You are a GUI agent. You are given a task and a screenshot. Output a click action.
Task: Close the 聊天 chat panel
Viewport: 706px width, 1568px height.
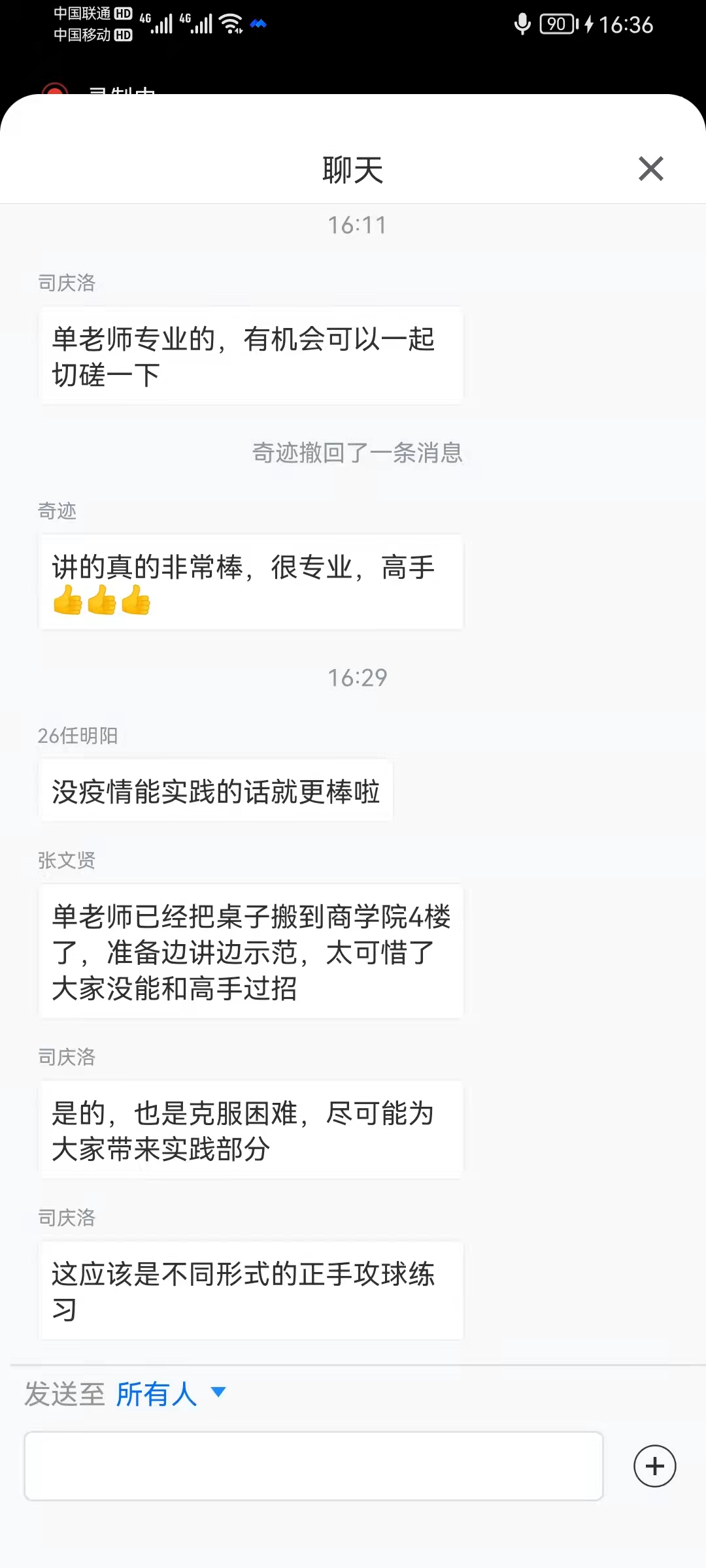point(650,169)
